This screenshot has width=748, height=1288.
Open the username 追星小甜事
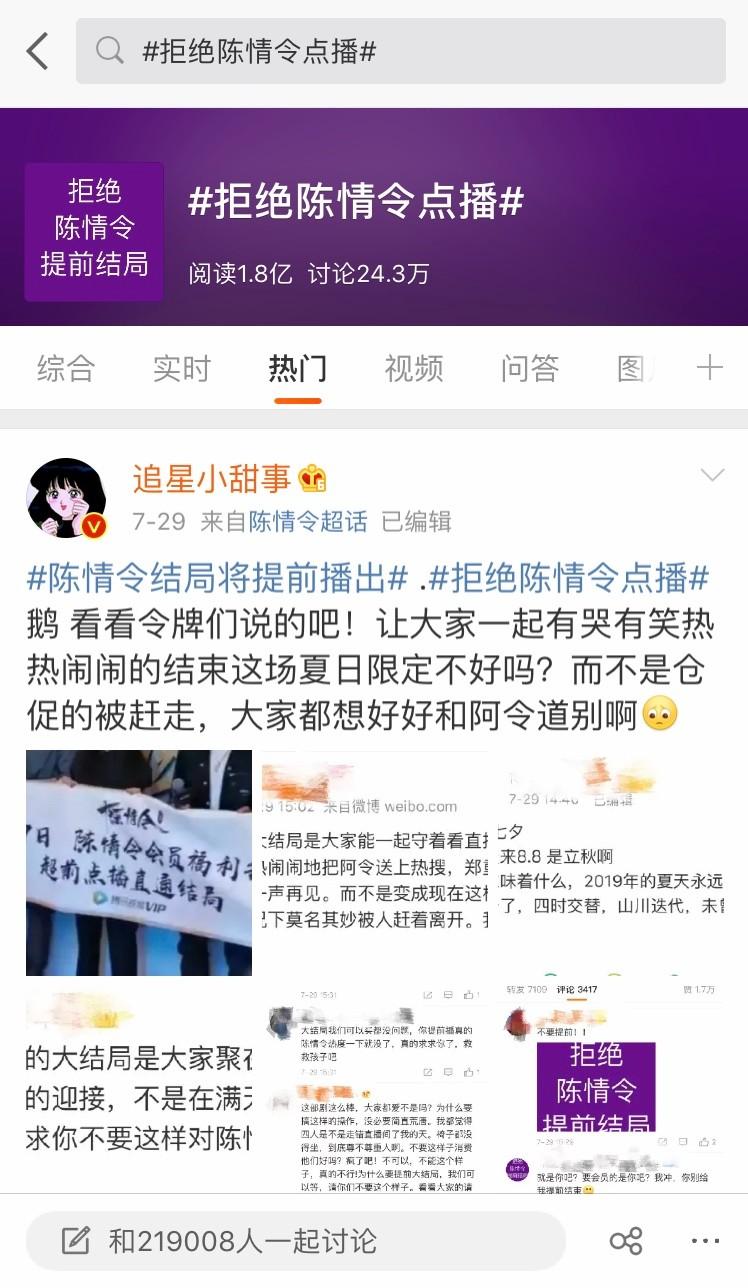click(212, 480)
